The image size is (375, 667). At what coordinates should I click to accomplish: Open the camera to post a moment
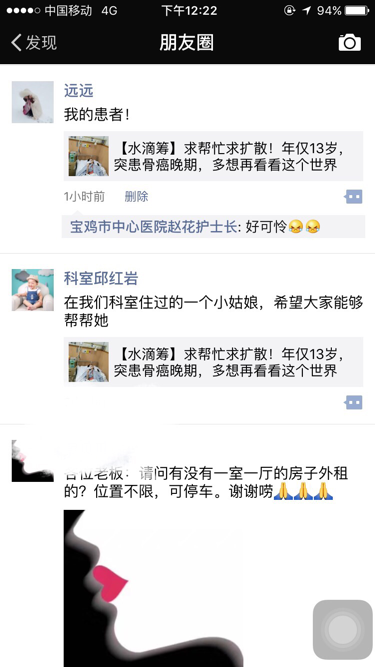coord(349,43)
